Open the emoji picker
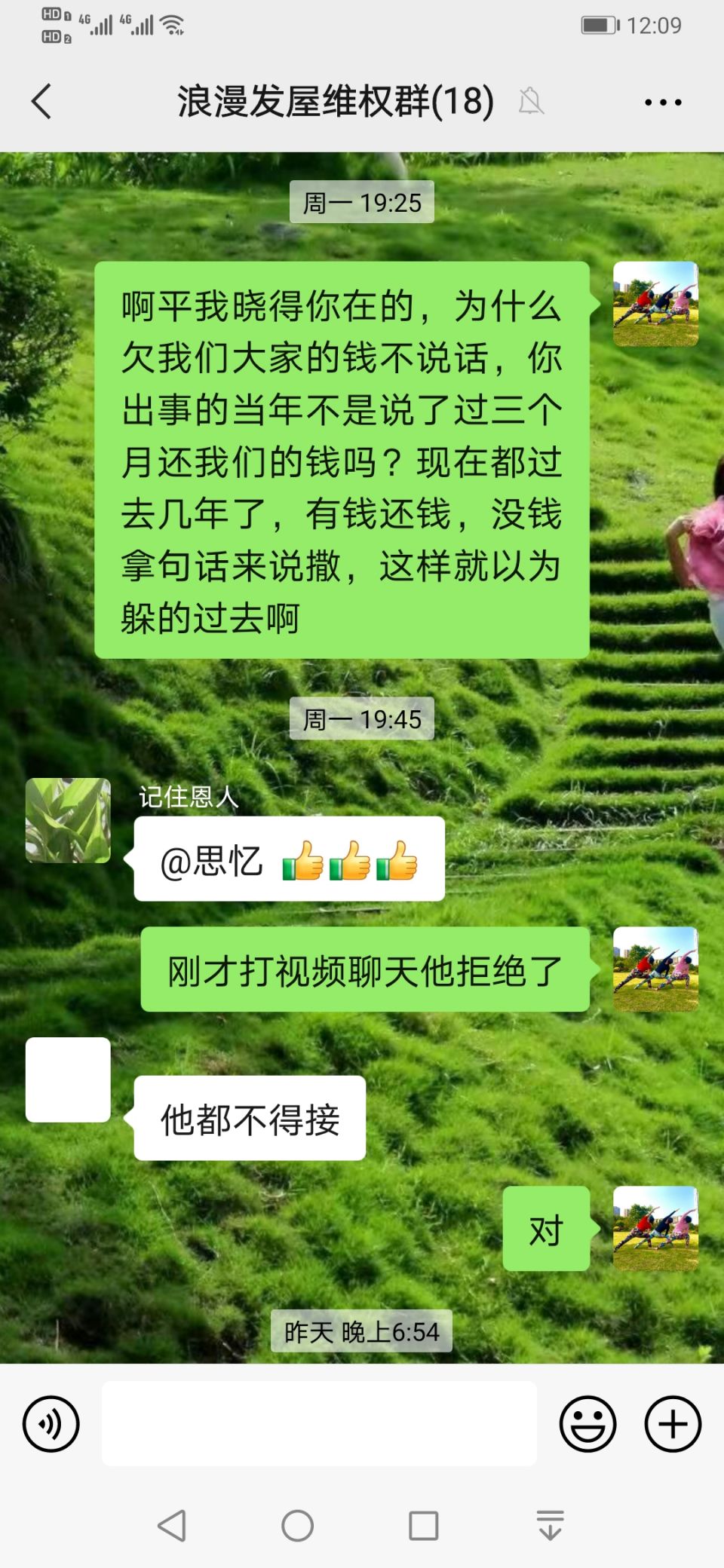The width and height of the screenshot is (724, 1568). point(587,1423)
